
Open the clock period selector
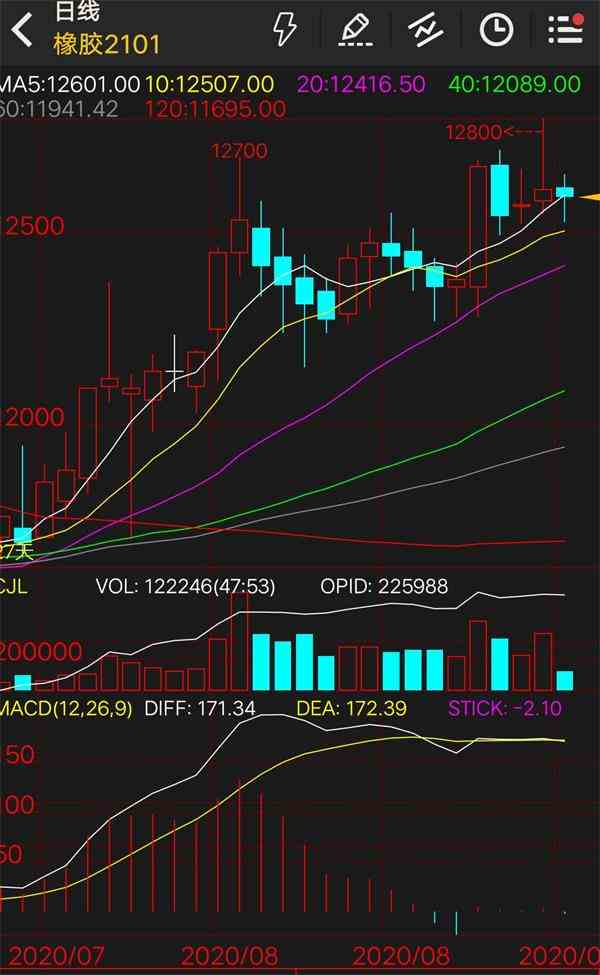pyautogui.click(x=496, y=29)
